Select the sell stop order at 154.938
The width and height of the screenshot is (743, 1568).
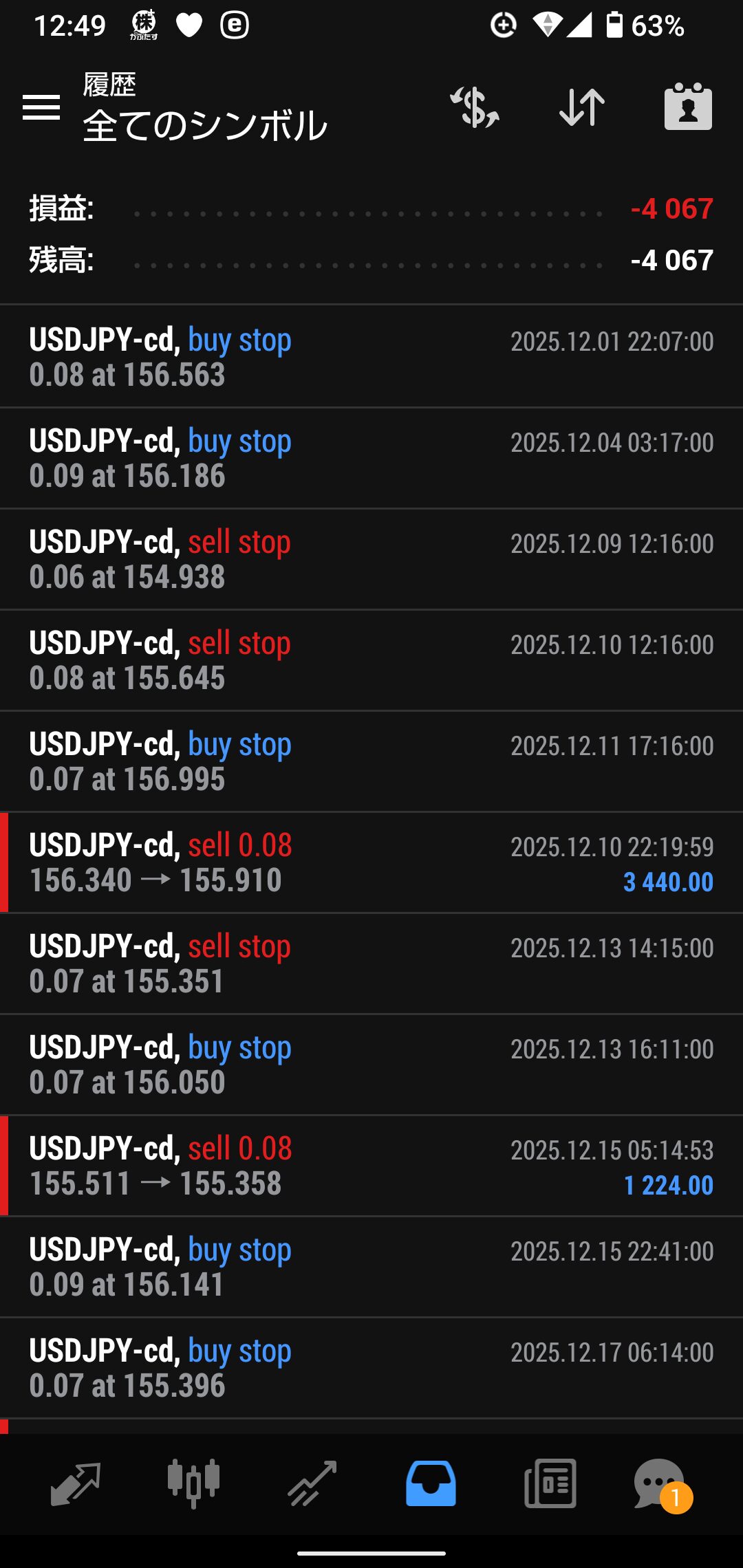(x=371, y=559)
